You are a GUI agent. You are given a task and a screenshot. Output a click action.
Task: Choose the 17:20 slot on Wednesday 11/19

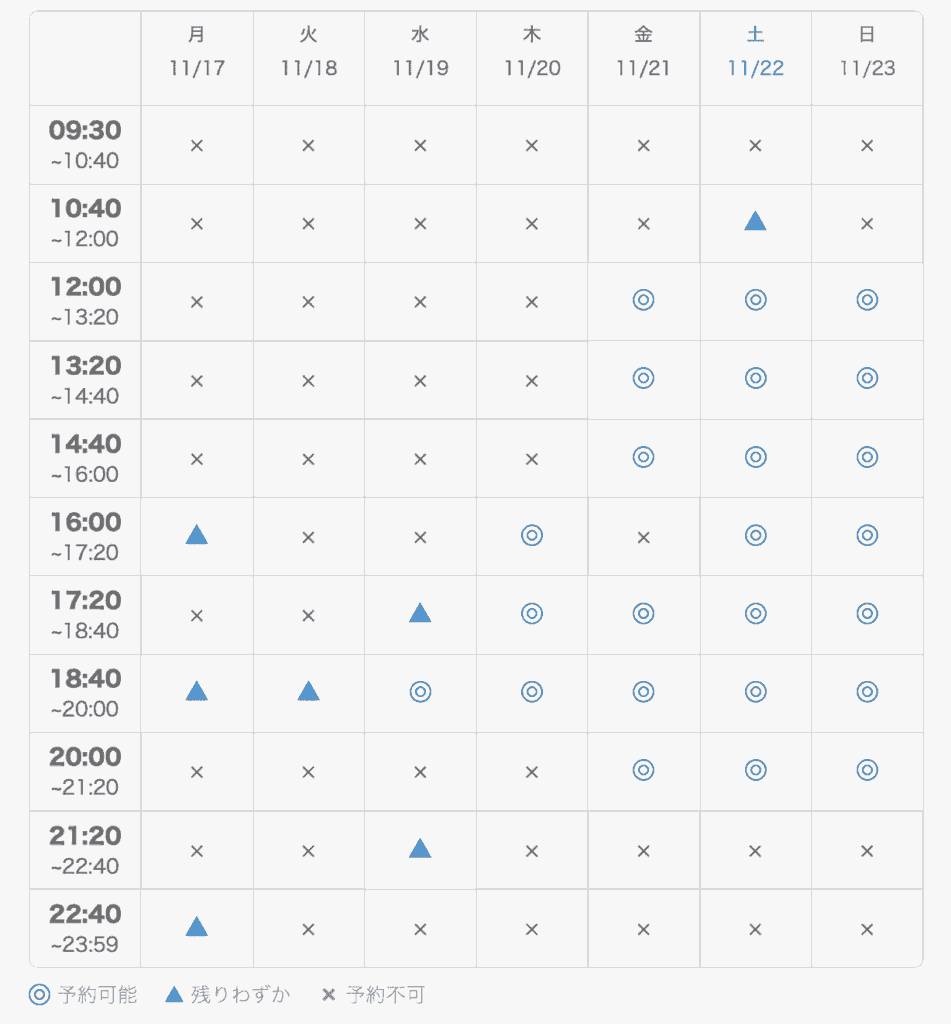coord(420,613)
